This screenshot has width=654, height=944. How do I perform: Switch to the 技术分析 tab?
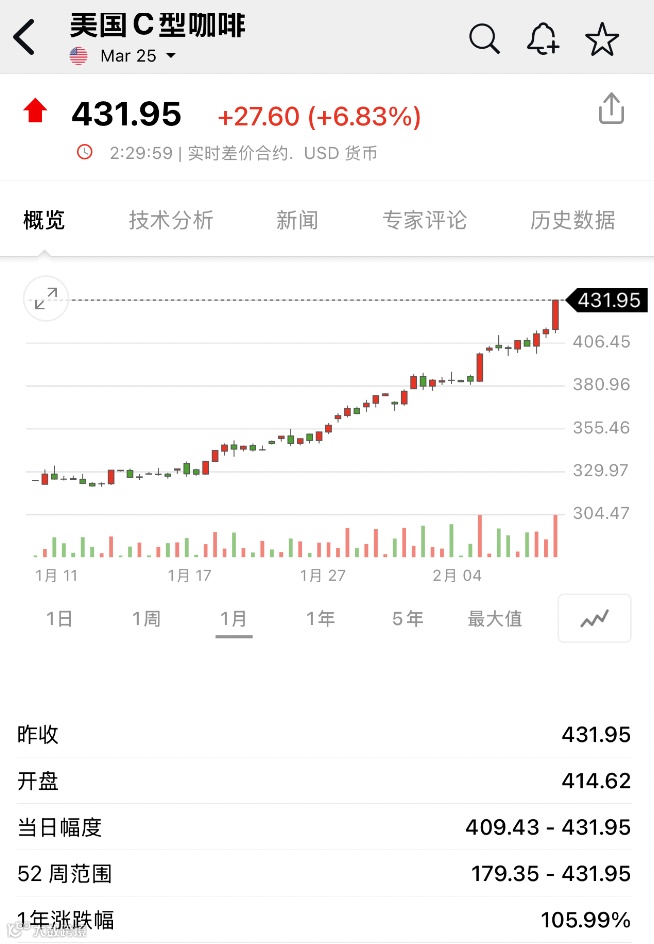171,220
